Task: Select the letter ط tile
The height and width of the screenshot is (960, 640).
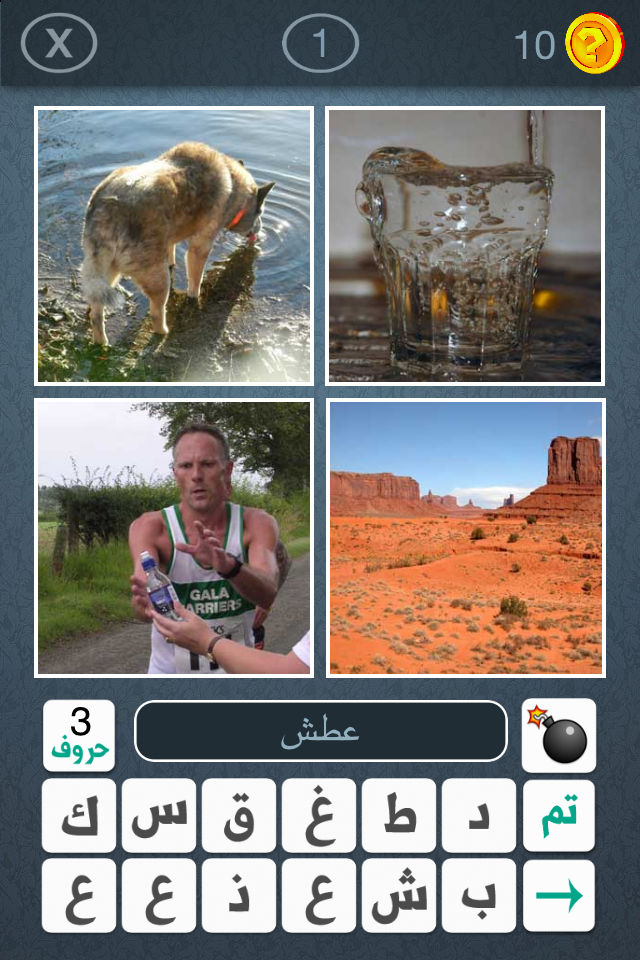Action: pyautogui.click(x=399, y=816)
